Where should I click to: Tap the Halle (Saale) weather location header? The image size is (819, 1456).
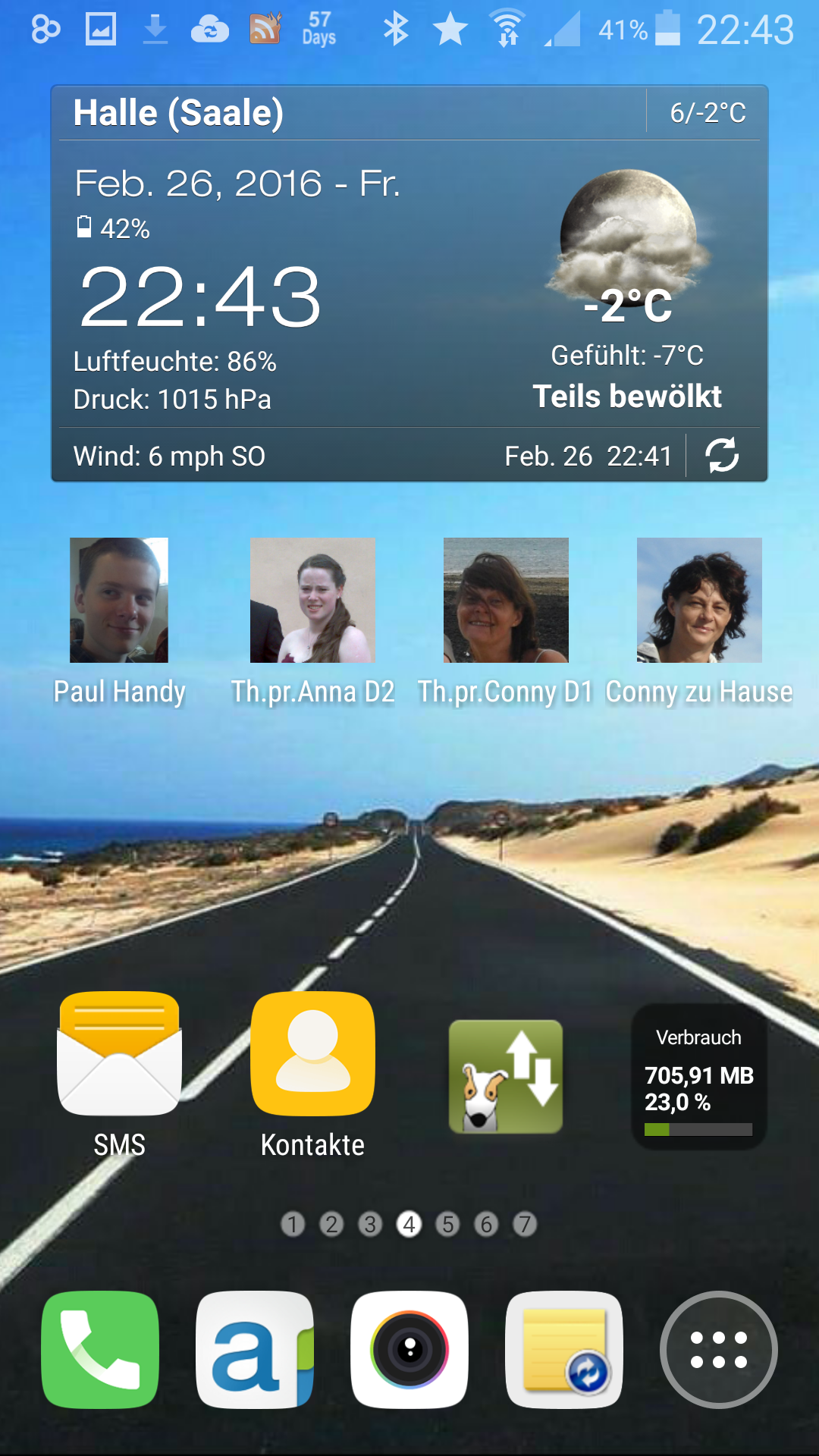point(178,113)
